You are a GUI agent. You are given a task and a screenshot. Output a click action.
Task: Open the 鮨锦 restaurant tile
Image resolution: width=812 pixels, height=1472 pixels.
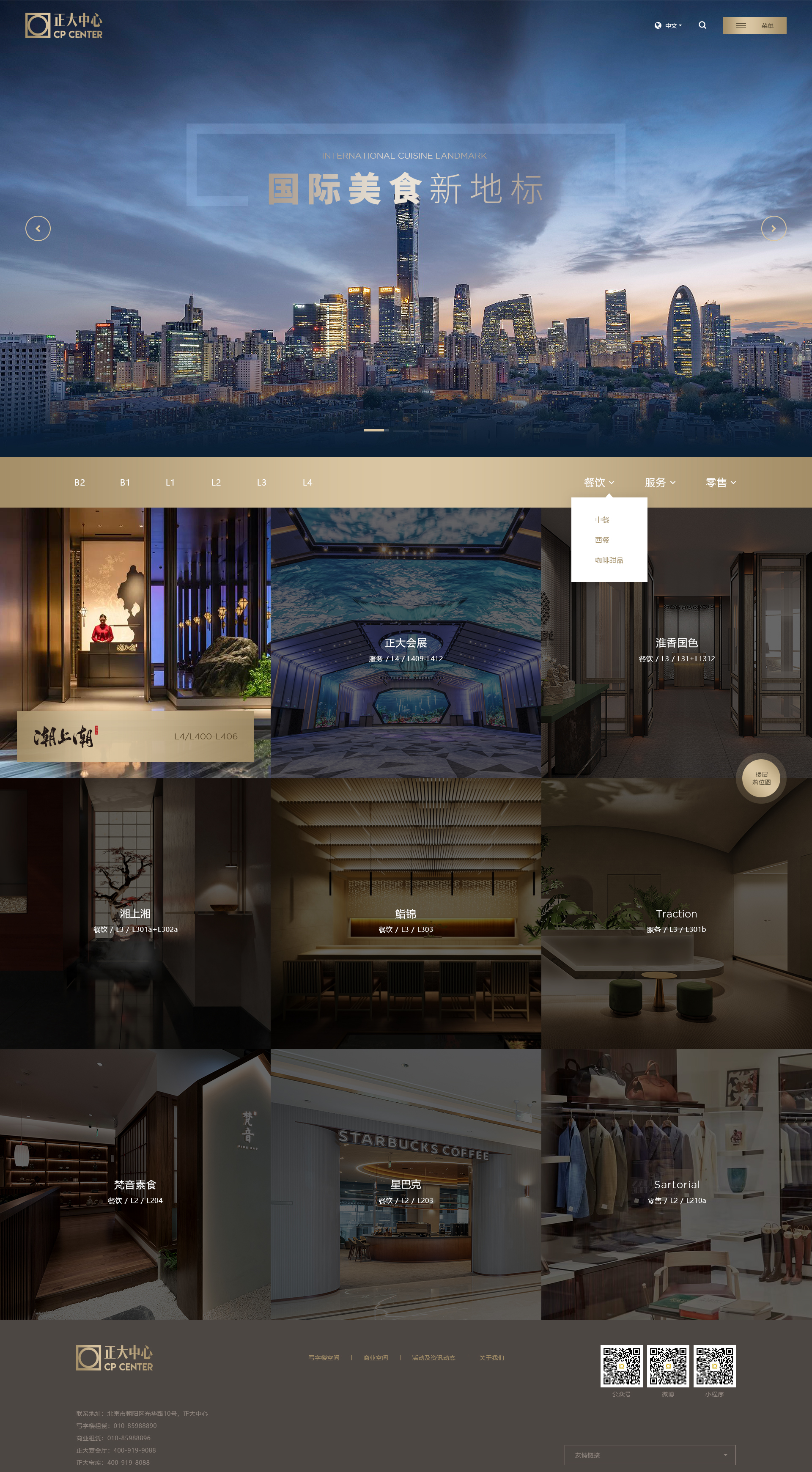tap(406, 914)
